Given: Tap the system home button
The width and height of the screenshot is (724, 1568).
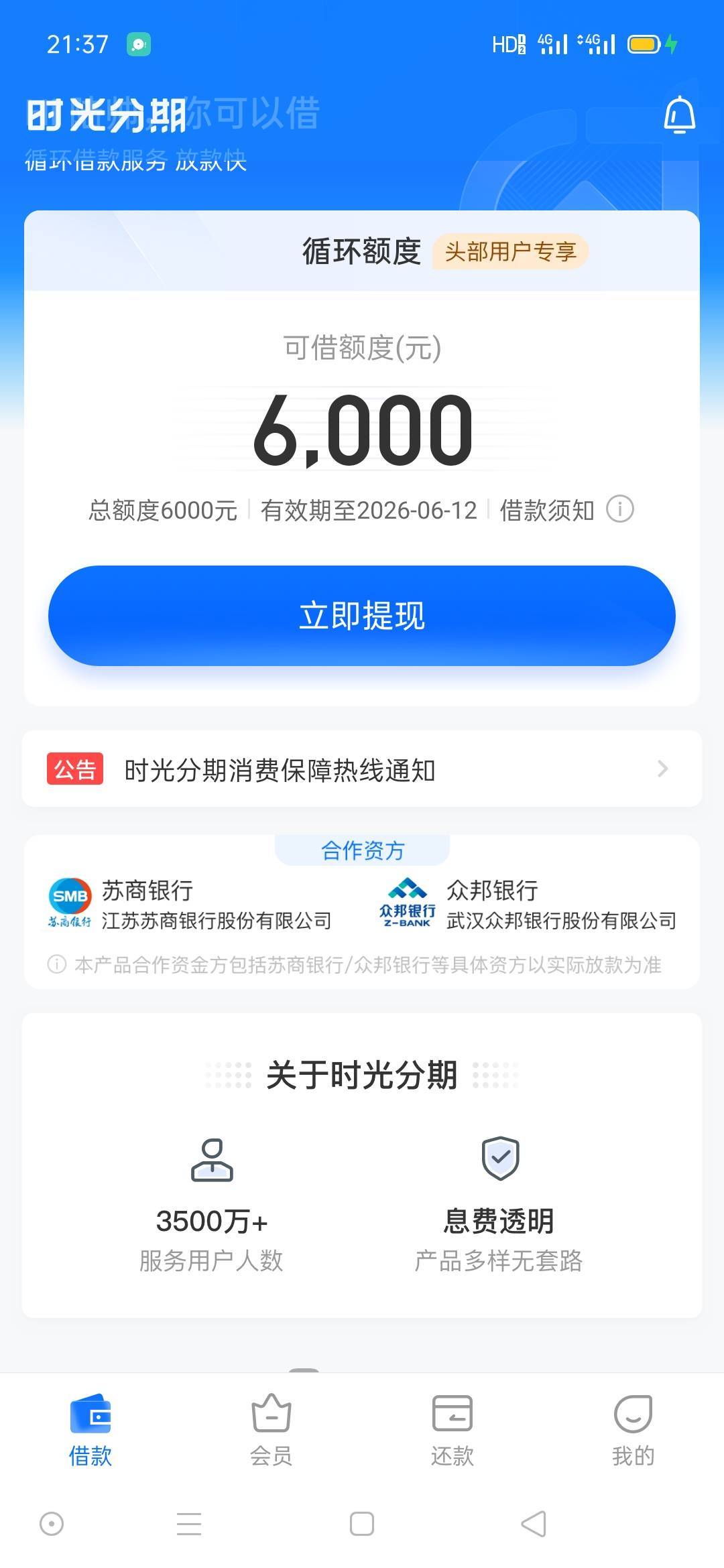Looking at the screenshot, I should coord(362,1524).
